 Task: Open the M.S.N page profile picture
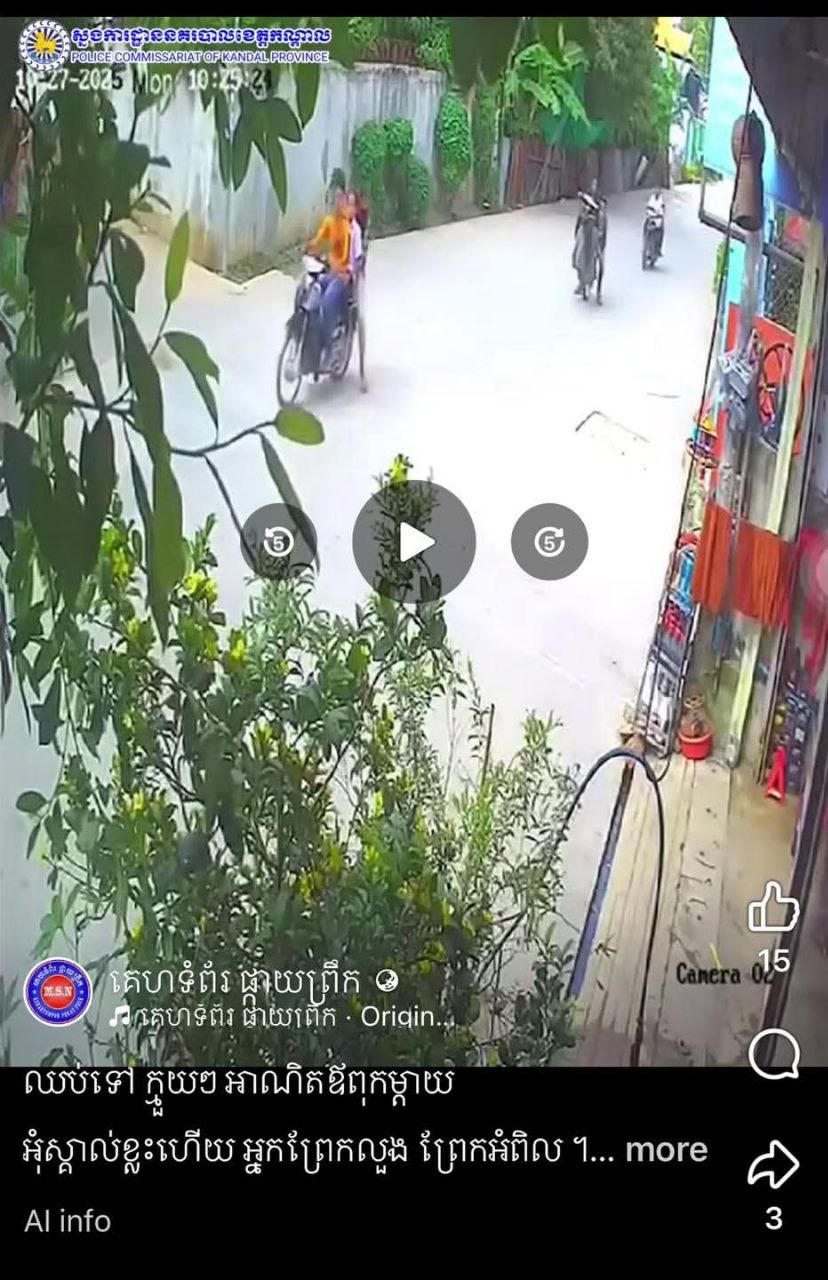click(57, 992)
